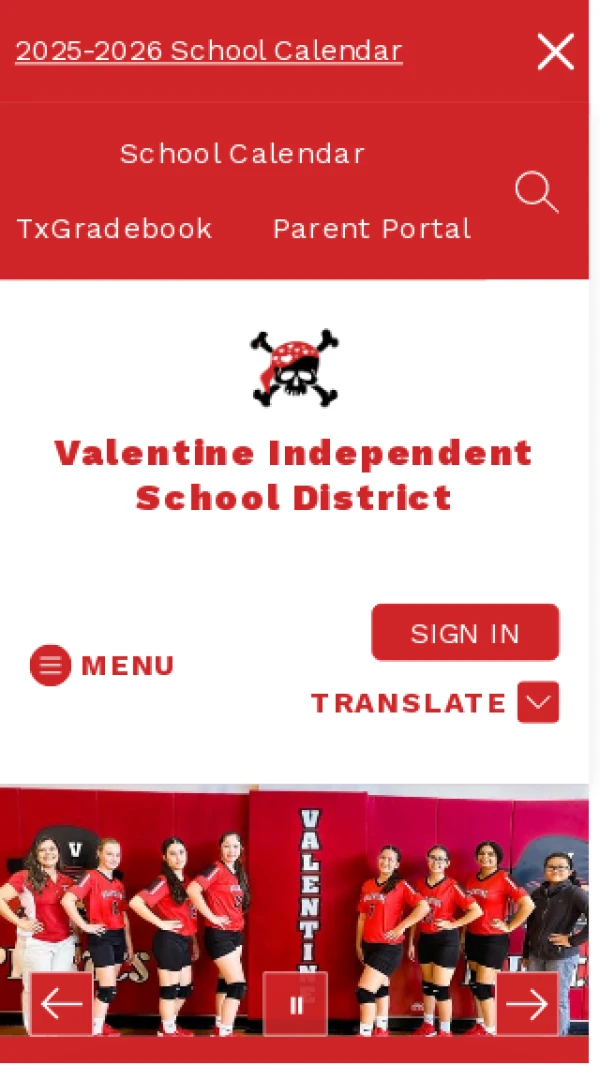
Task: Pause the photo slideshow
Action: click(x=295, y=1004)
